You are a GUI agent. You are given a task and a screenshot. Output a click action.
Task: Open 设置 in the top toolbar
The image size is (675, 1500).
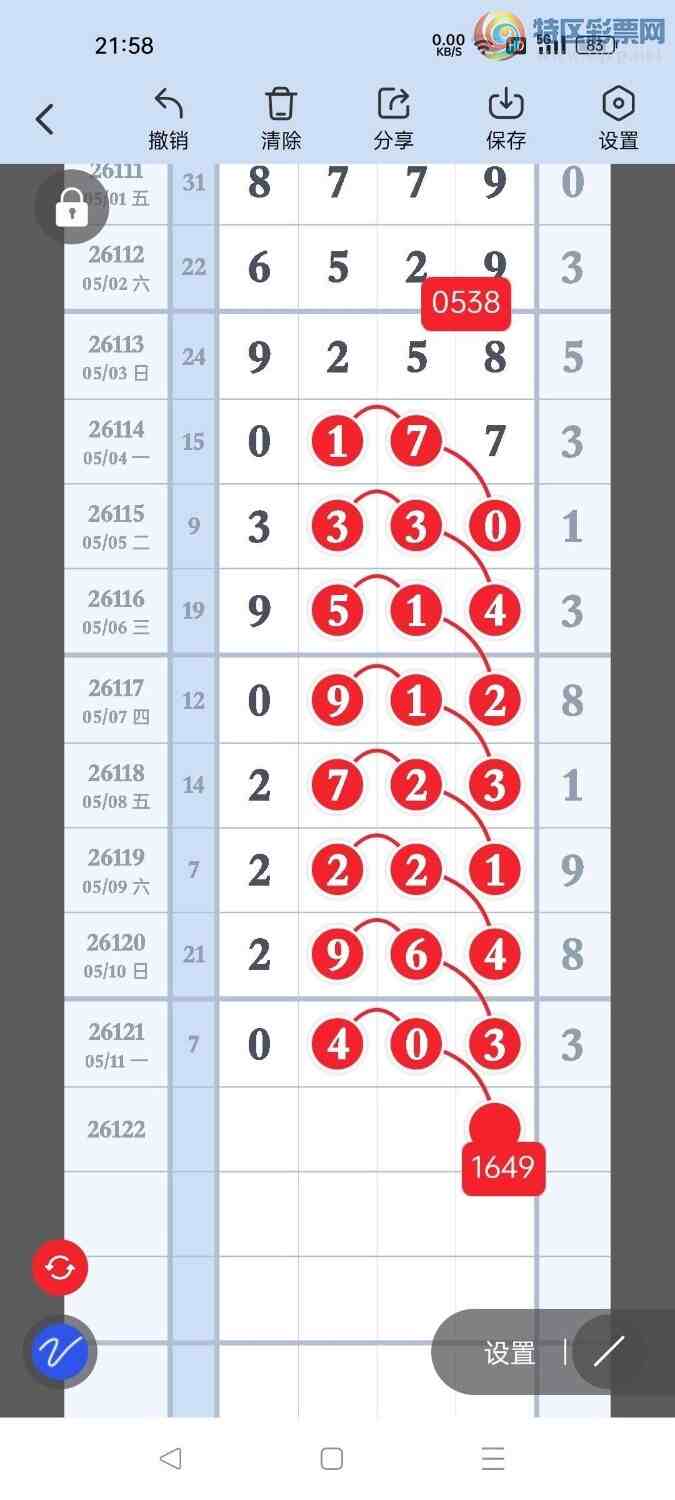[619, 119]
